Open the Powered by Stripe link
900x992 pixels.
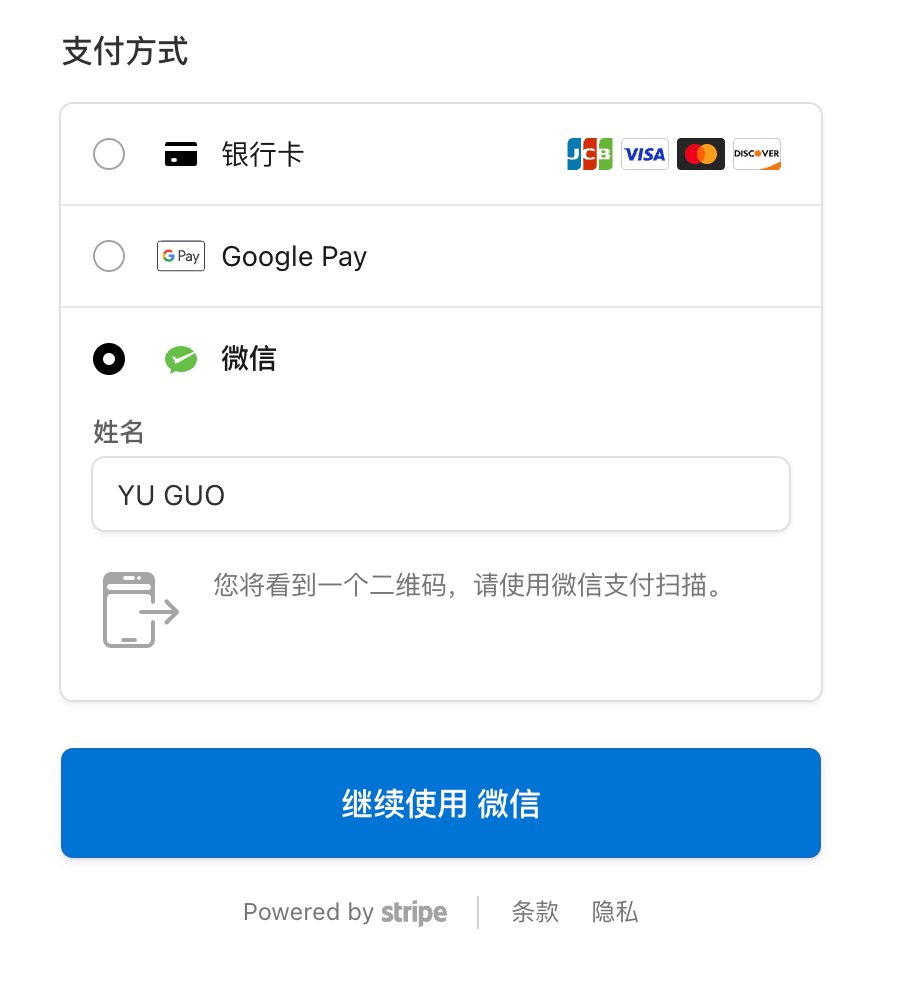point(345,912)
